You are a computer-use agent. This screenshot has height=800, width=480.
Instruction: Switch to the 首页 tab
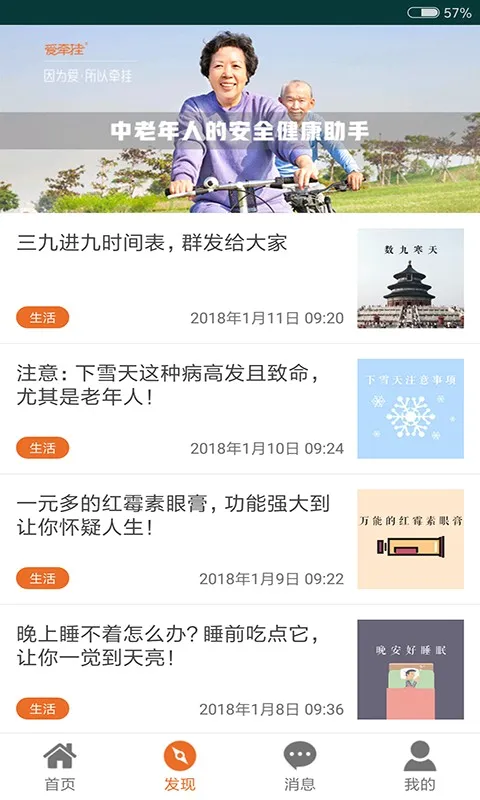(60, 766)
